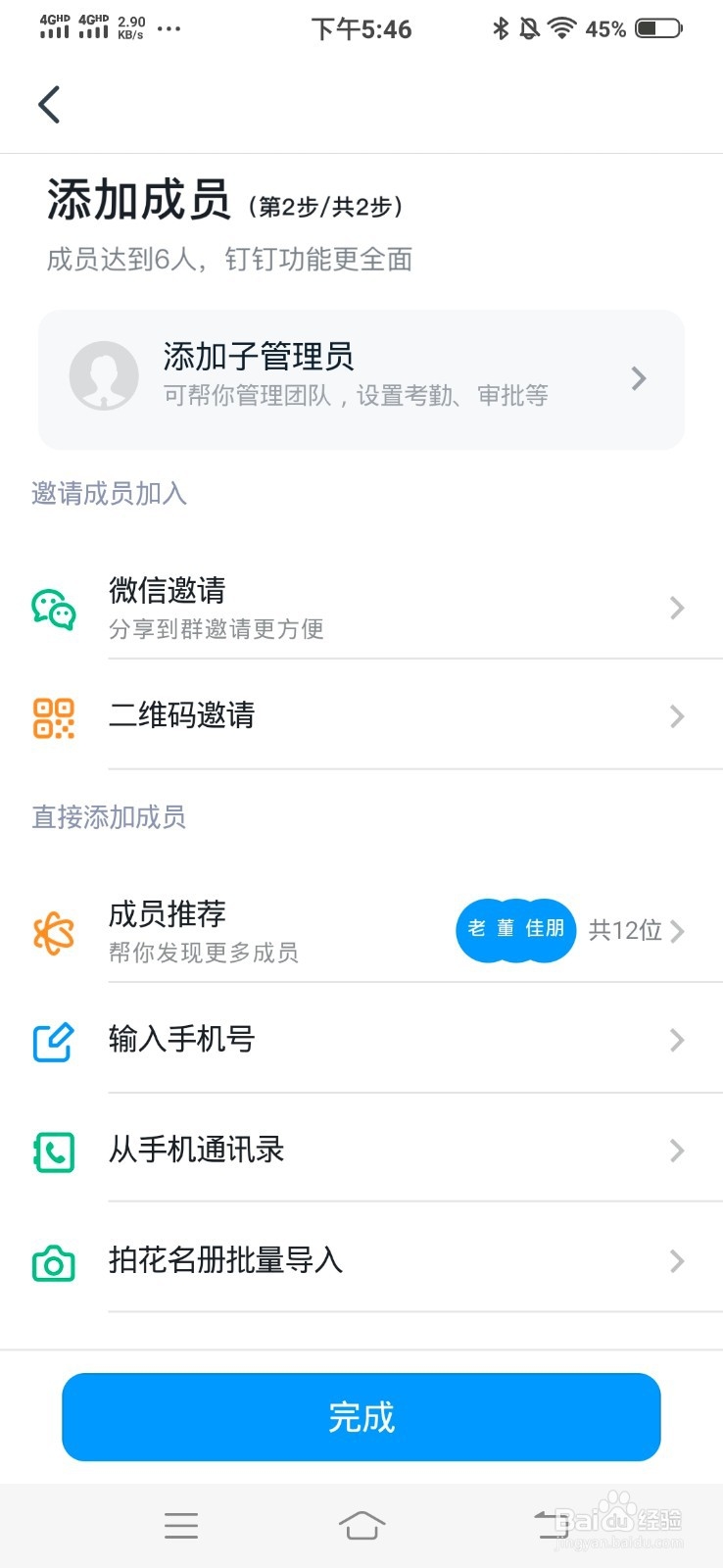Open the chevron beside 微信邀请

[676, 608]
